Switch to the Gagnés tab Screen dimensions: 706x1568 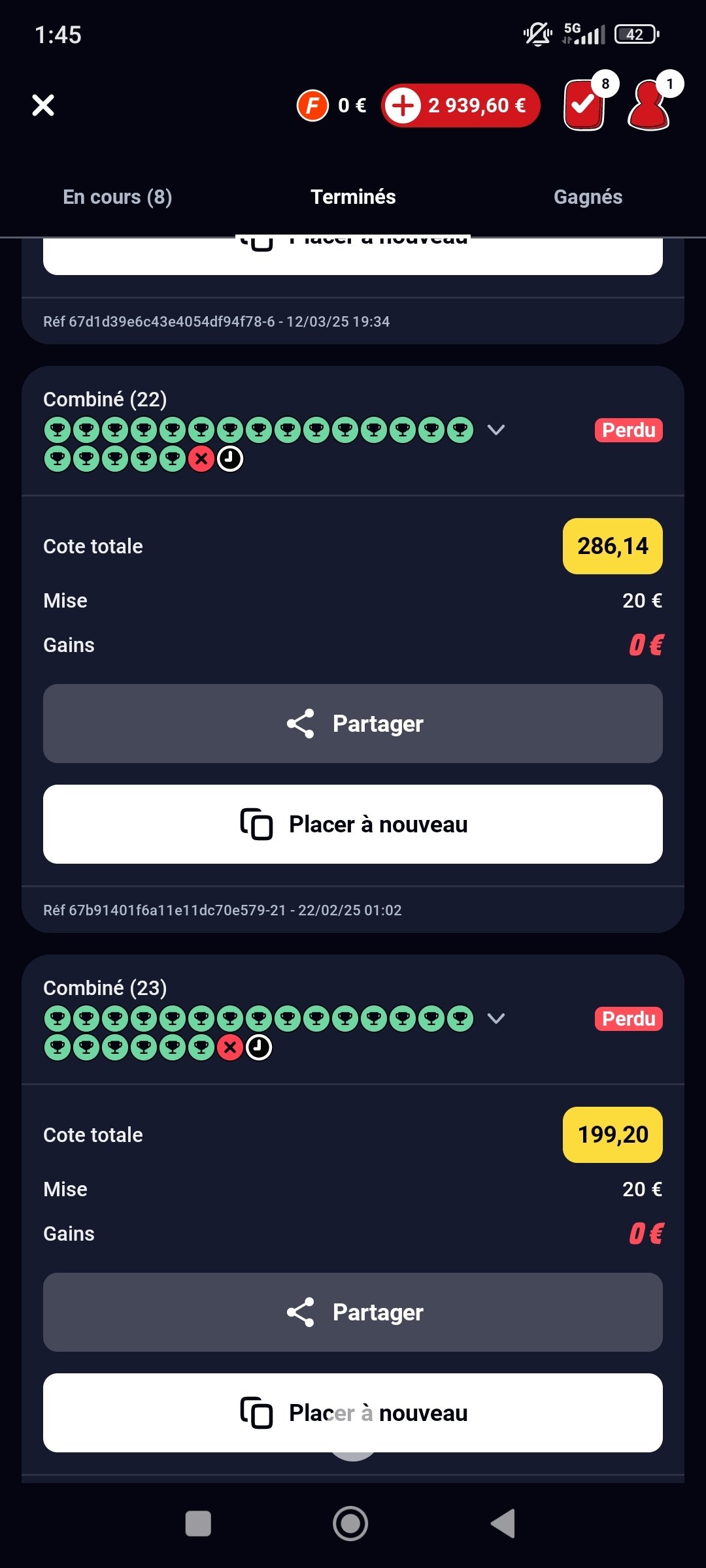[x=588, y=197]
